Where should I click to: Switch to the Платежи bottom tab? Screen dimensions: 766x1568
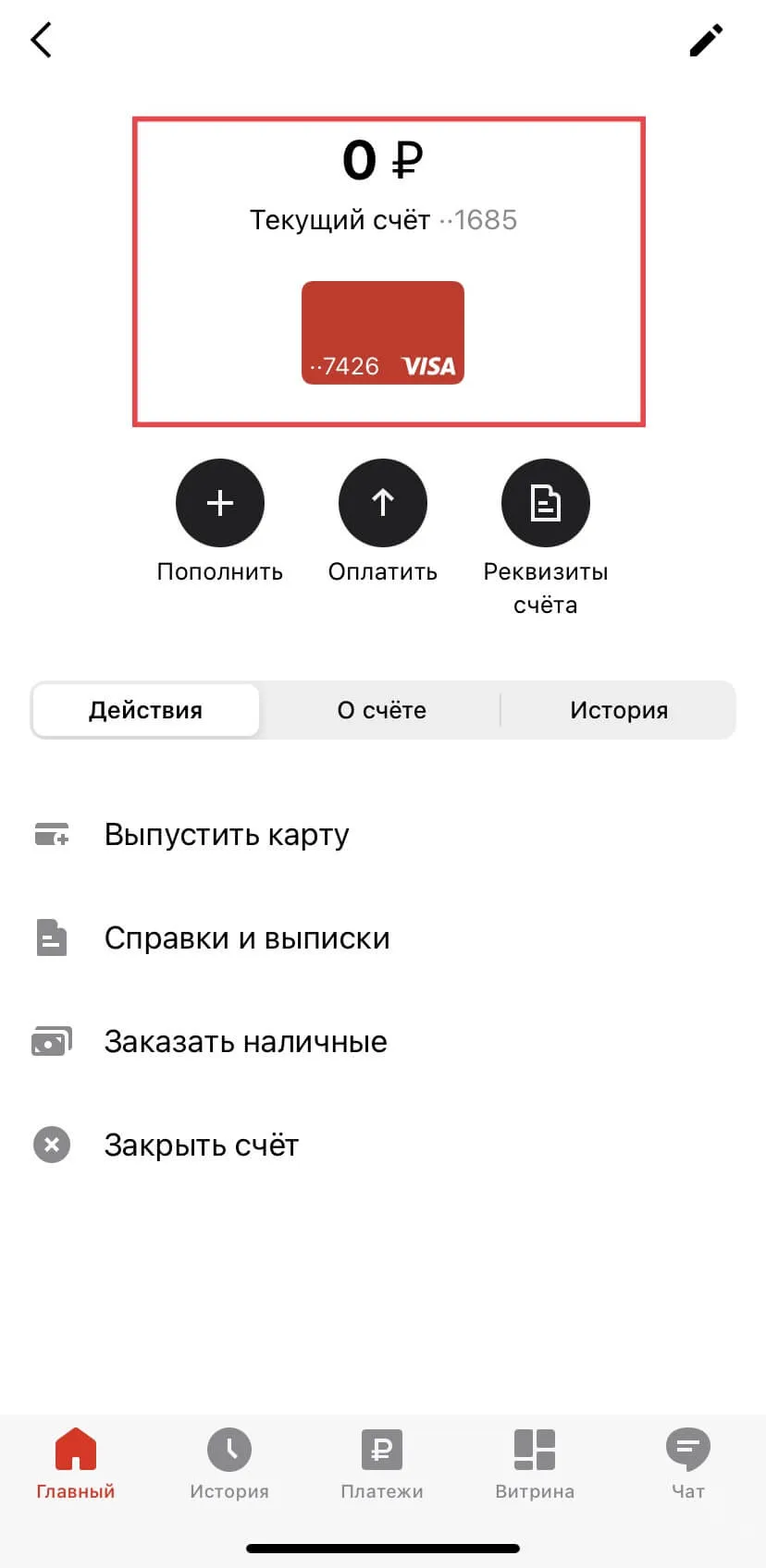point(382,1464)
